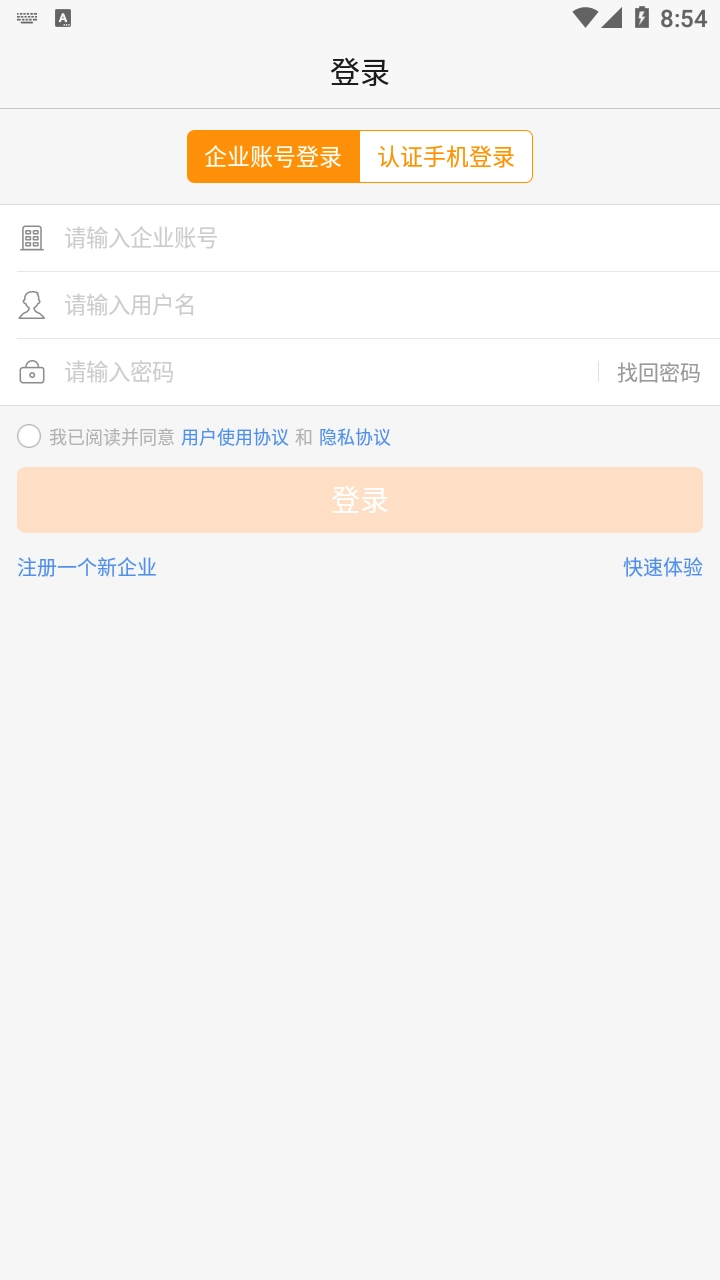The height and width of the screenshot is (1280, 720).
Task: Toggle agreement consent for user protocols
Action: (28, 436)
